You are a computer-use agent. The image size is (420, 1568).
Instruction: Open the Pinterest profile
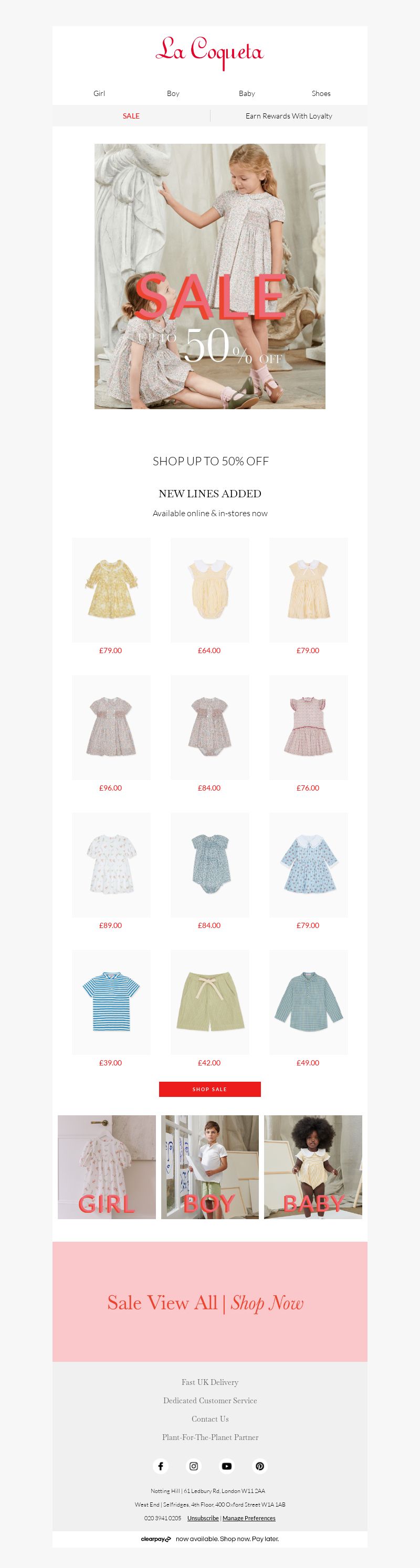click(260, 1466)
